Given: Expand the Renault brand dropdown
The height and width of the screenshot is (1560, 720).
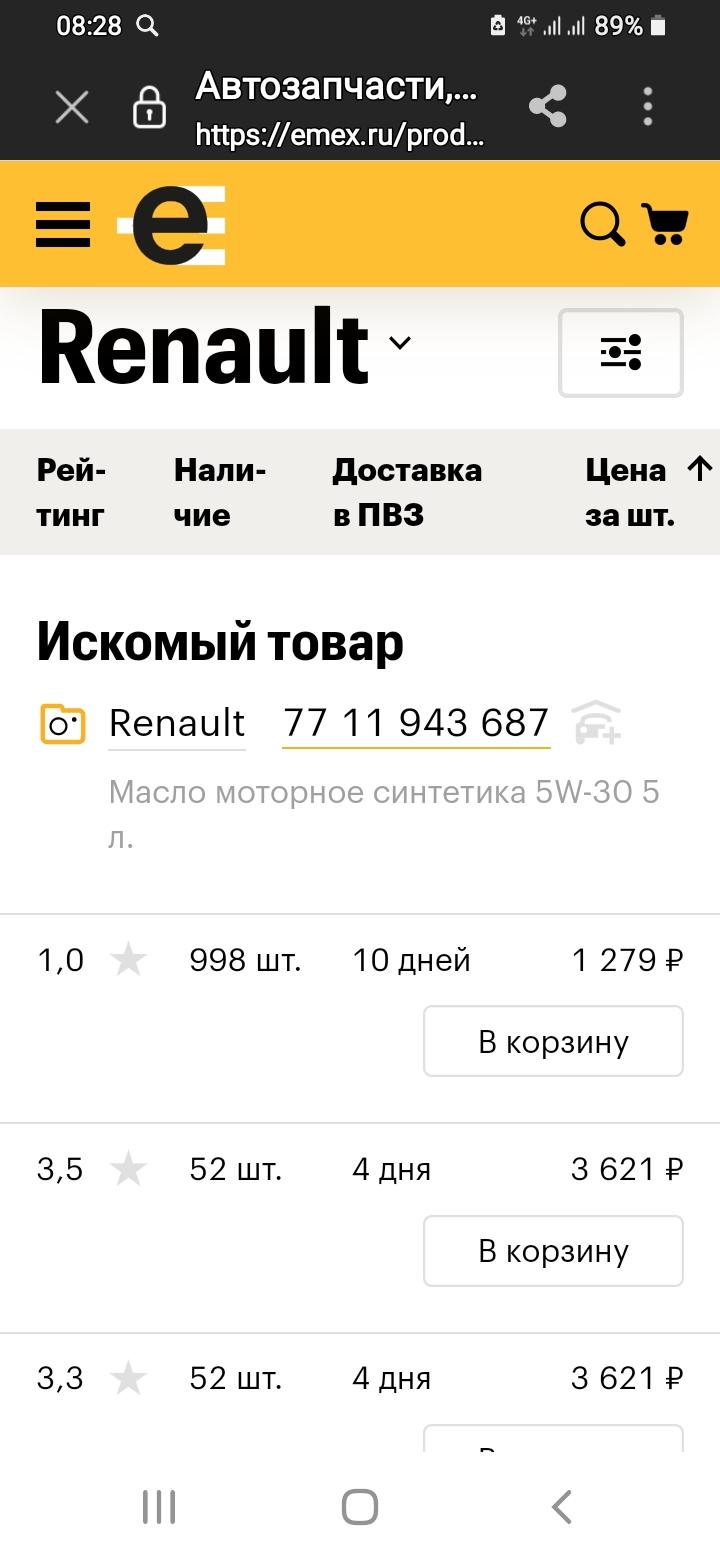Looking at the screenshot, I should pyautogui.click(x=400, y=343).
